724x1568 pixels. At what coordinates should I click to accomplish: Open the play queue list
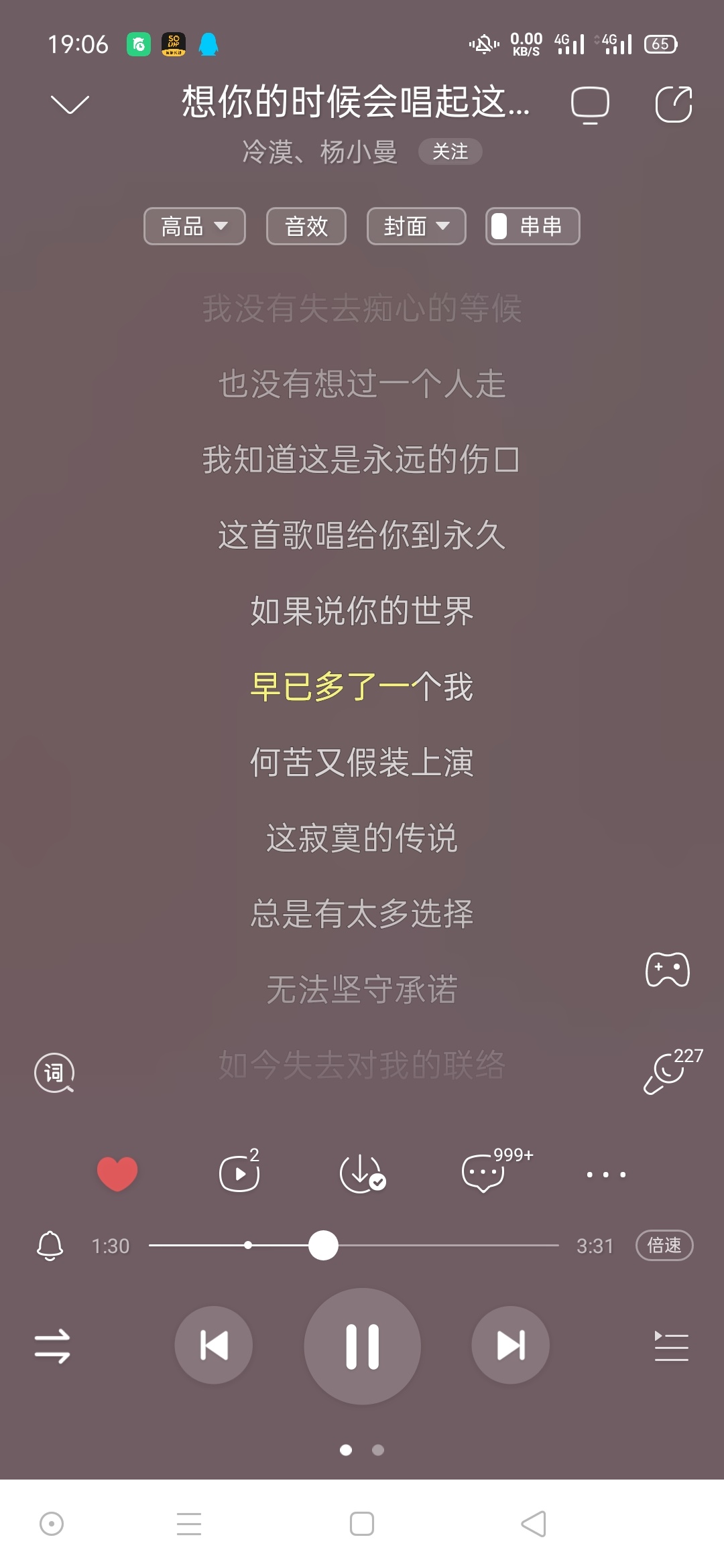coord(671,1346)
